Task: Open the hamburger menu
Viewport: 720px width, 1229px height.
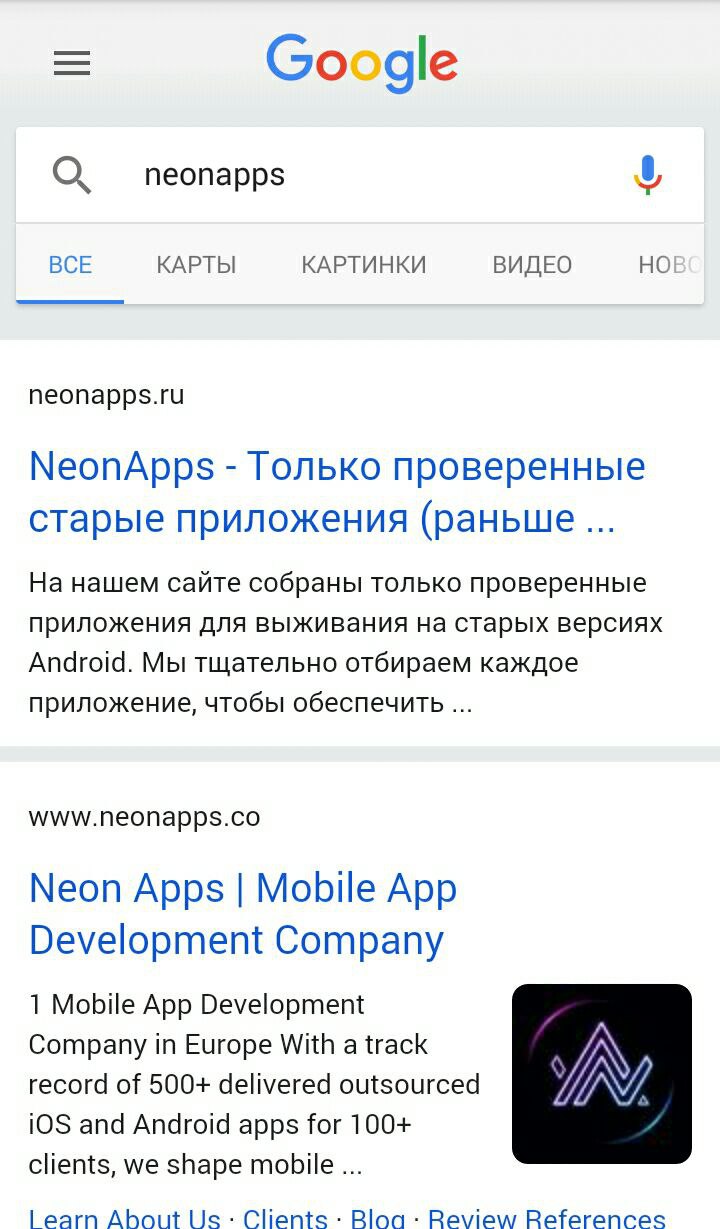Action: 72,64
